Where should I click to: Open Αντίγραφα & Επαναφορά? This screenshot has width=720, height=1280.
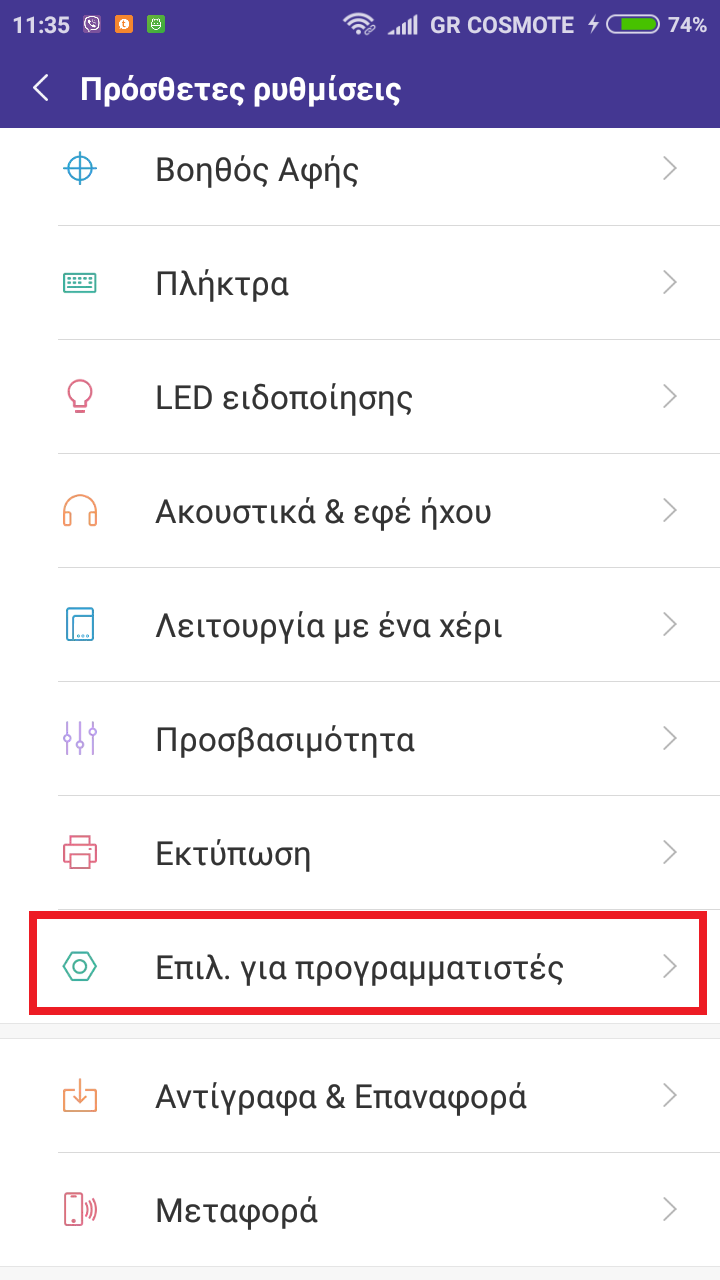[360, 1097]
